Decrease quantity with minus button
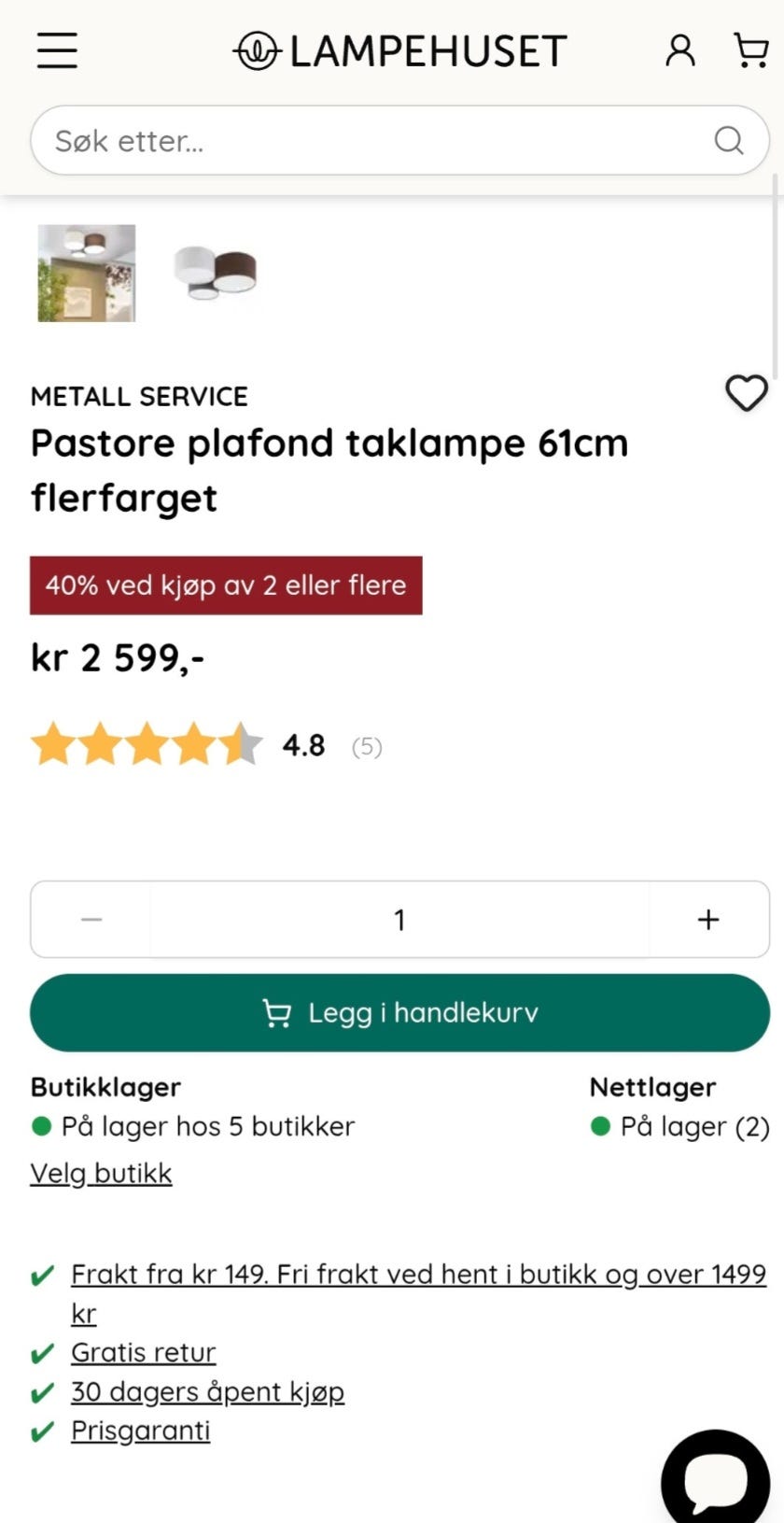The width and height of the screenshot is (784, 1523). click(x=91, y=920)
